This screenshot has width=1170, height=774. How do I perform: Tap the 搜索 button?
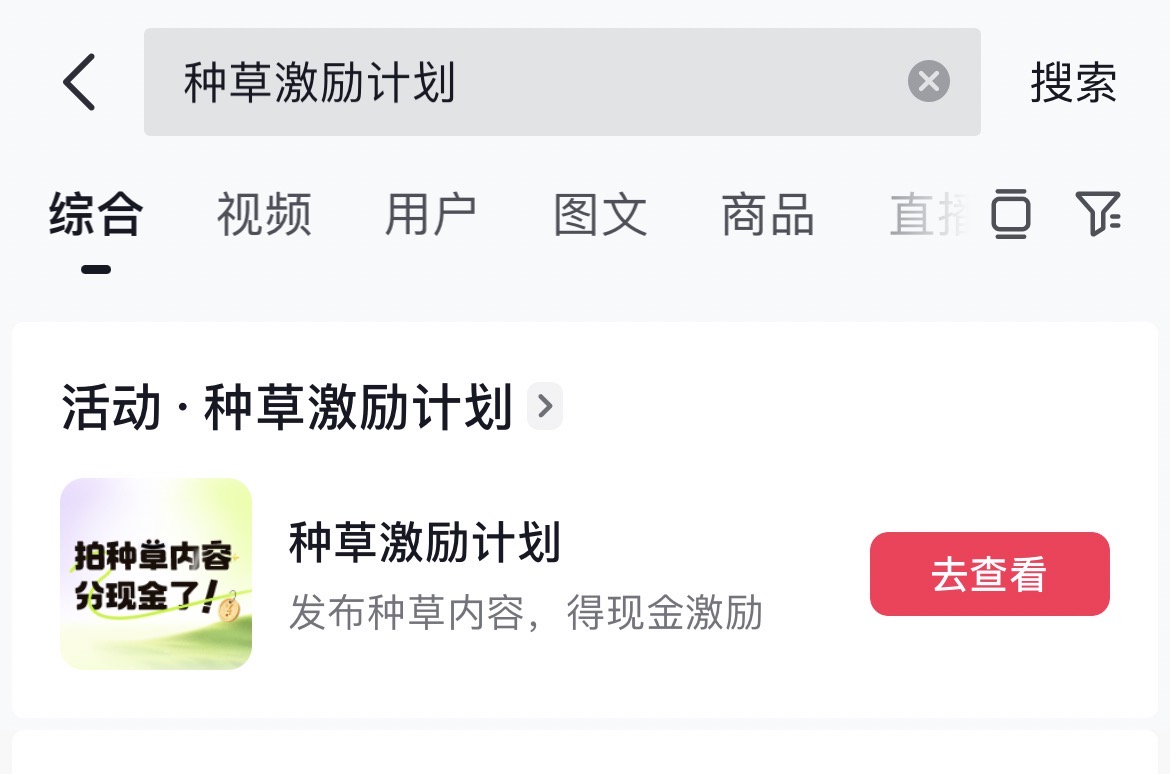(x=1073, y=82)
